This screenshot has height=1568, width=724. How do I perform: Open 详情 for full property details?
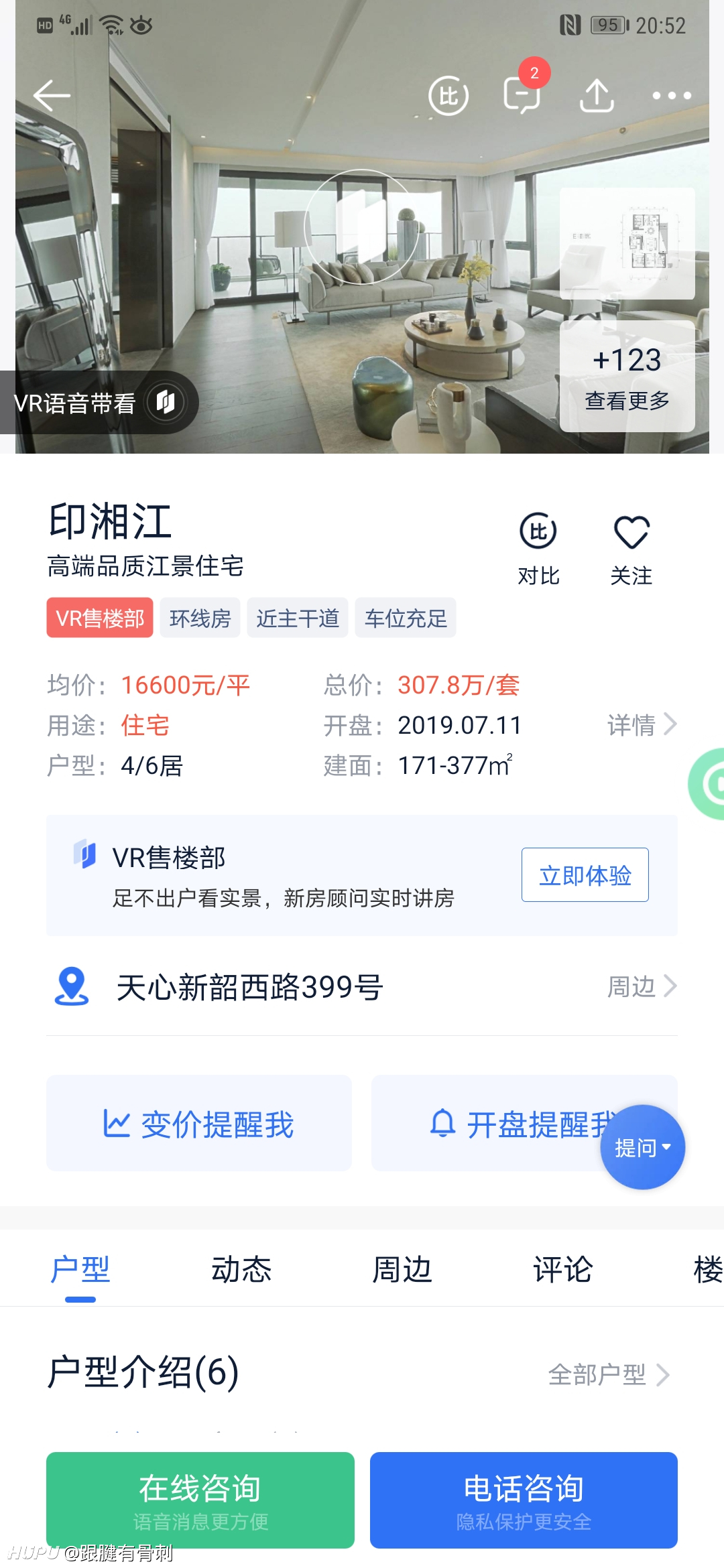click(x=642, y=724)
